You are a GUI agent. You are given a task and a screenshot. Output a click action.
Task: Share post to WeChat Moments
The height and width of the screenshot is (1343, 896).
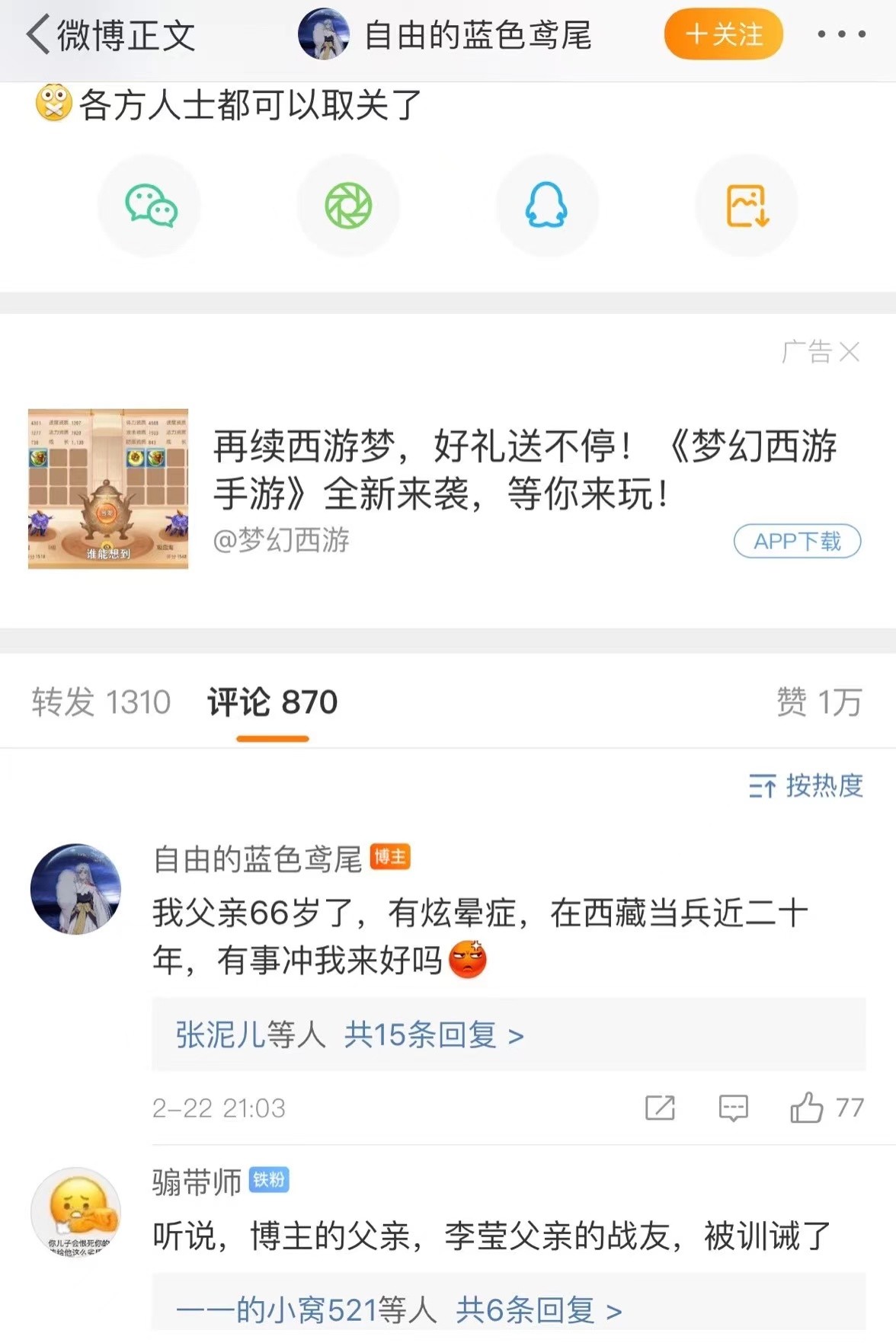(x=348, y=206)
